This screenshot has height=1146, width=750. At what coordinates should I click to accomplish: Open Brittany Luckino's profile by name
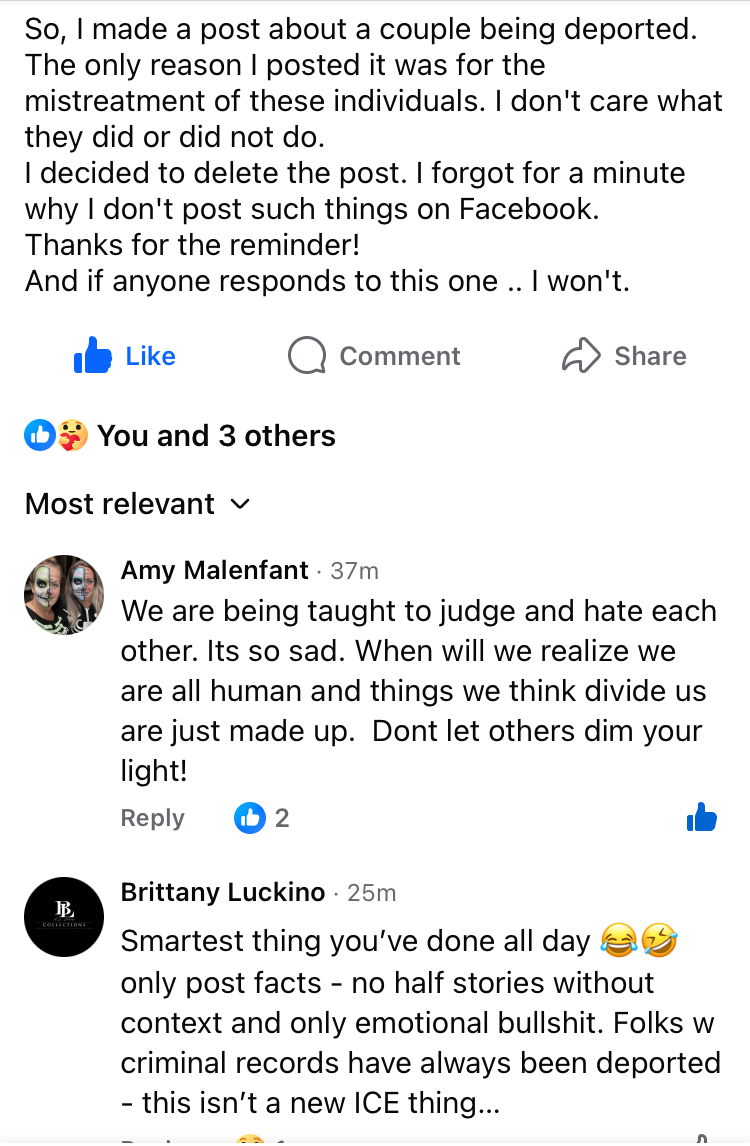pyautogui.click(x=223, y=892)
